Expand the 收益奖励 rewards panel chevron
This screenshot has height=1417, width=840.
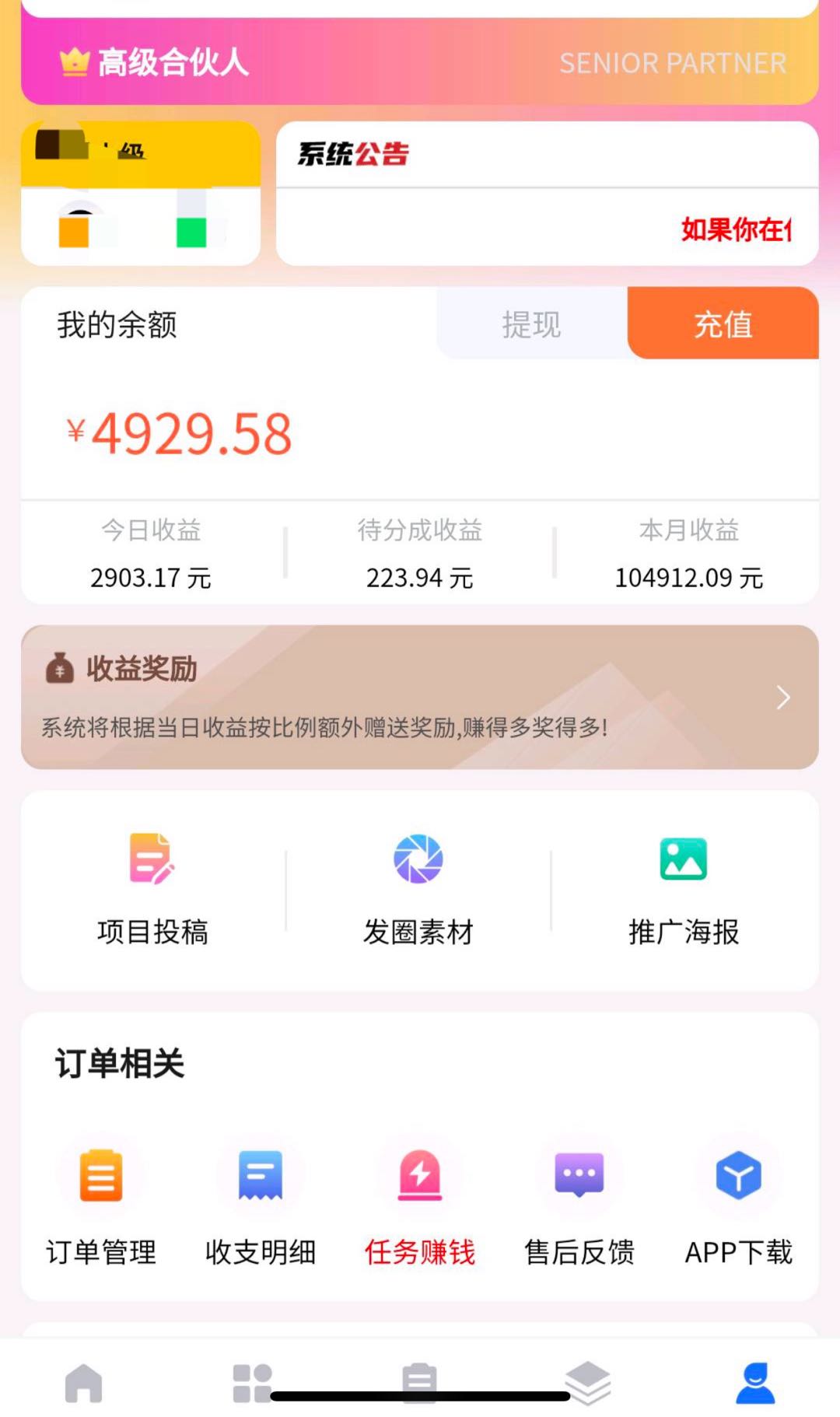tap(782, 698)
